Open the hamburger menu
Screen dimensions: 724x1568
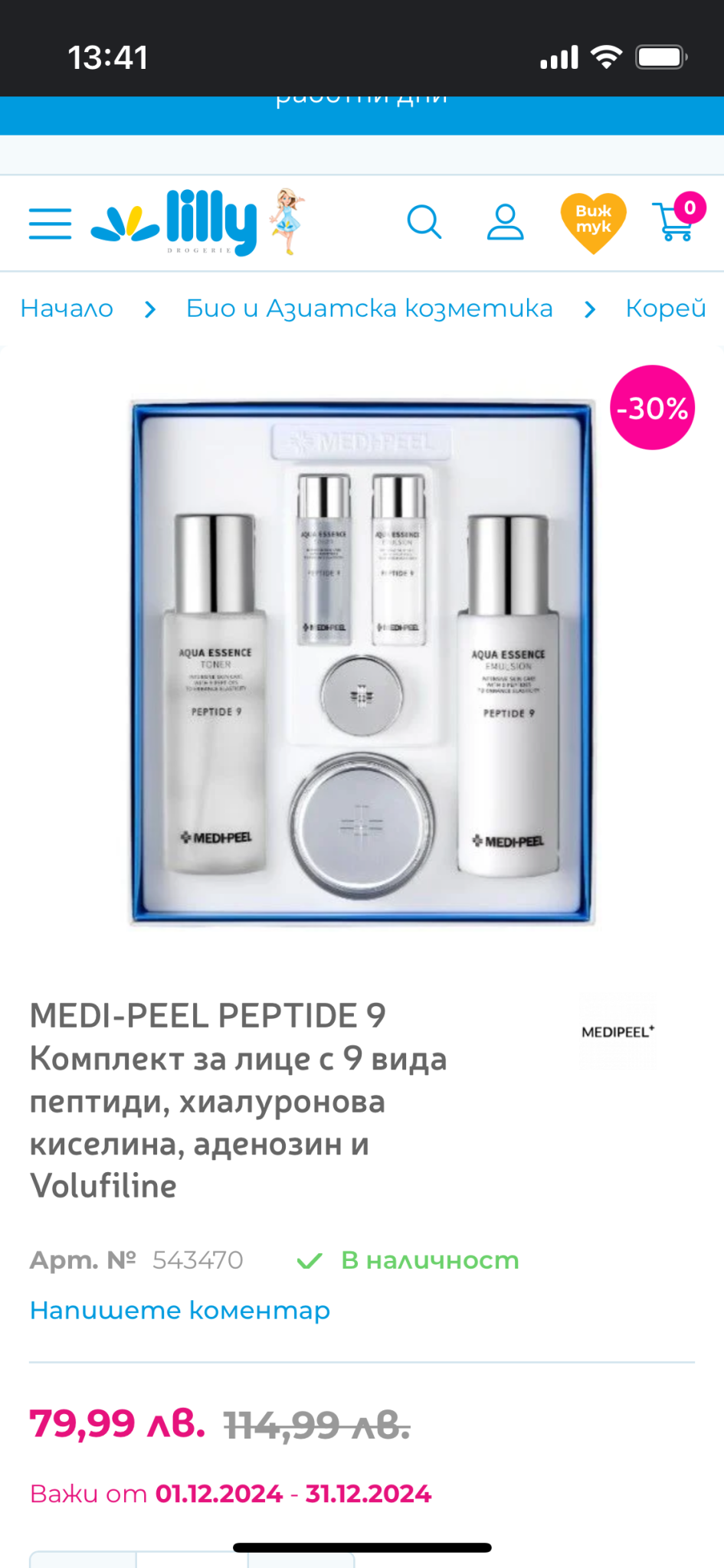tap(51, 224)
